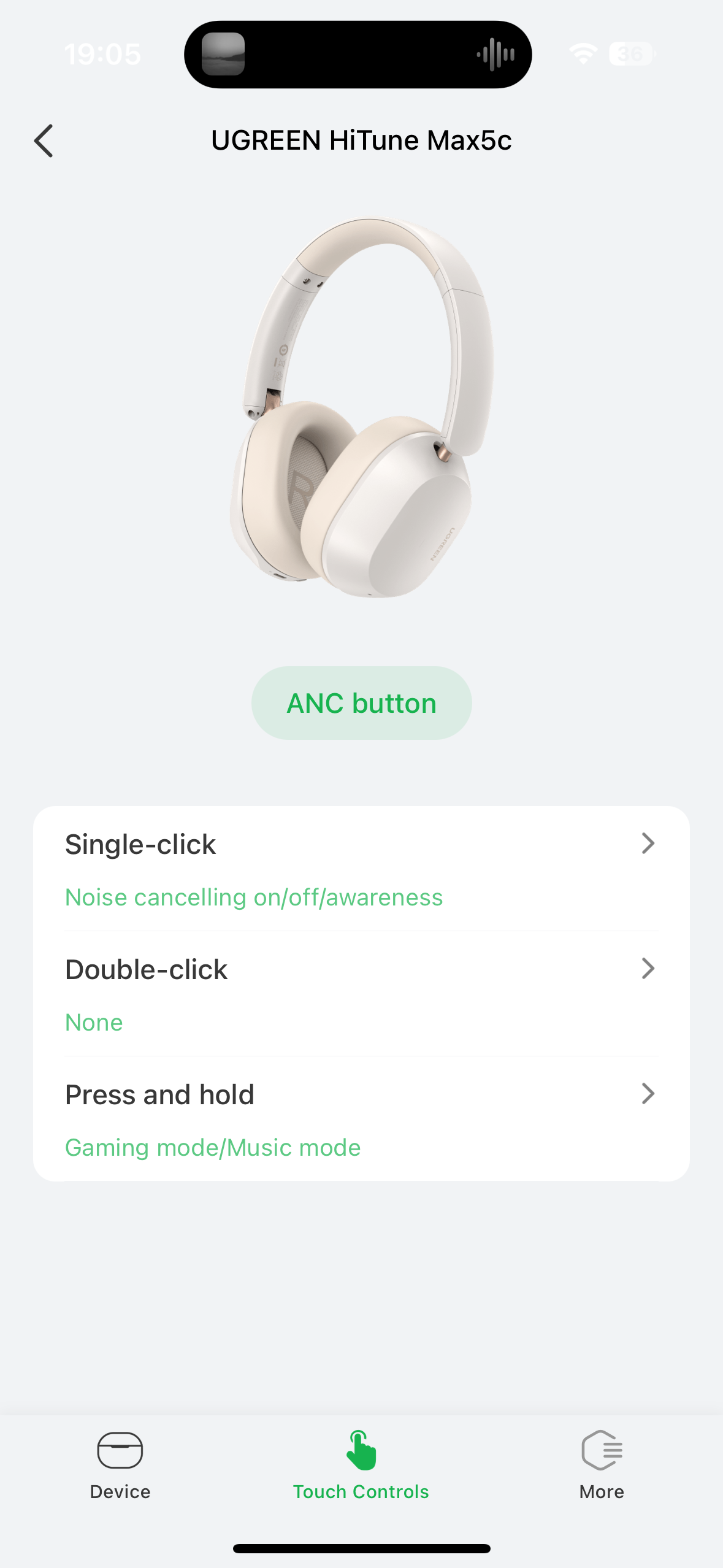Viewport: 723px width, 1568px height.
Task: Select the ANC button chip
Action: 361,703
